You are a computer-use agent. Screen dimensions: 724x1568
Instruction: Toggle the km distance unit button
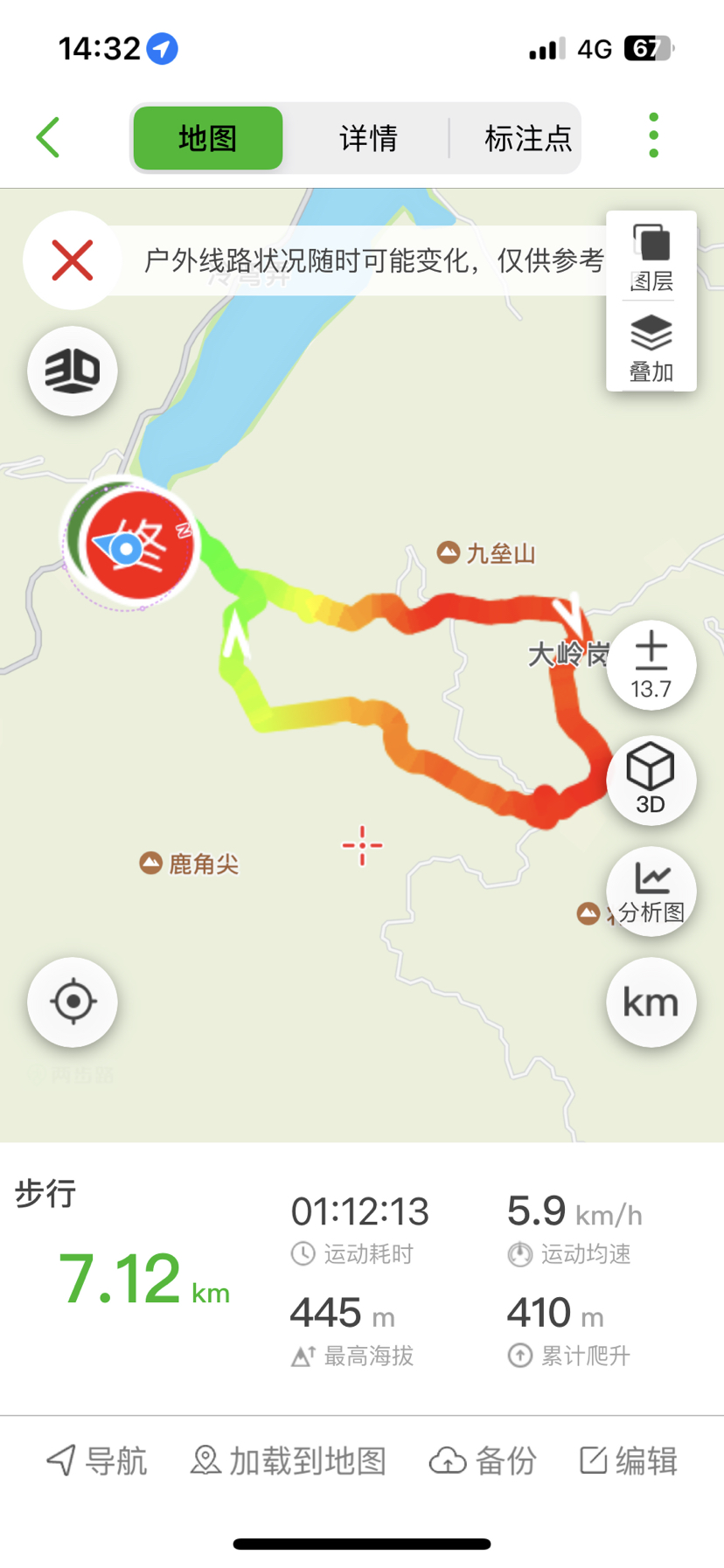(x=651, y=1003)
